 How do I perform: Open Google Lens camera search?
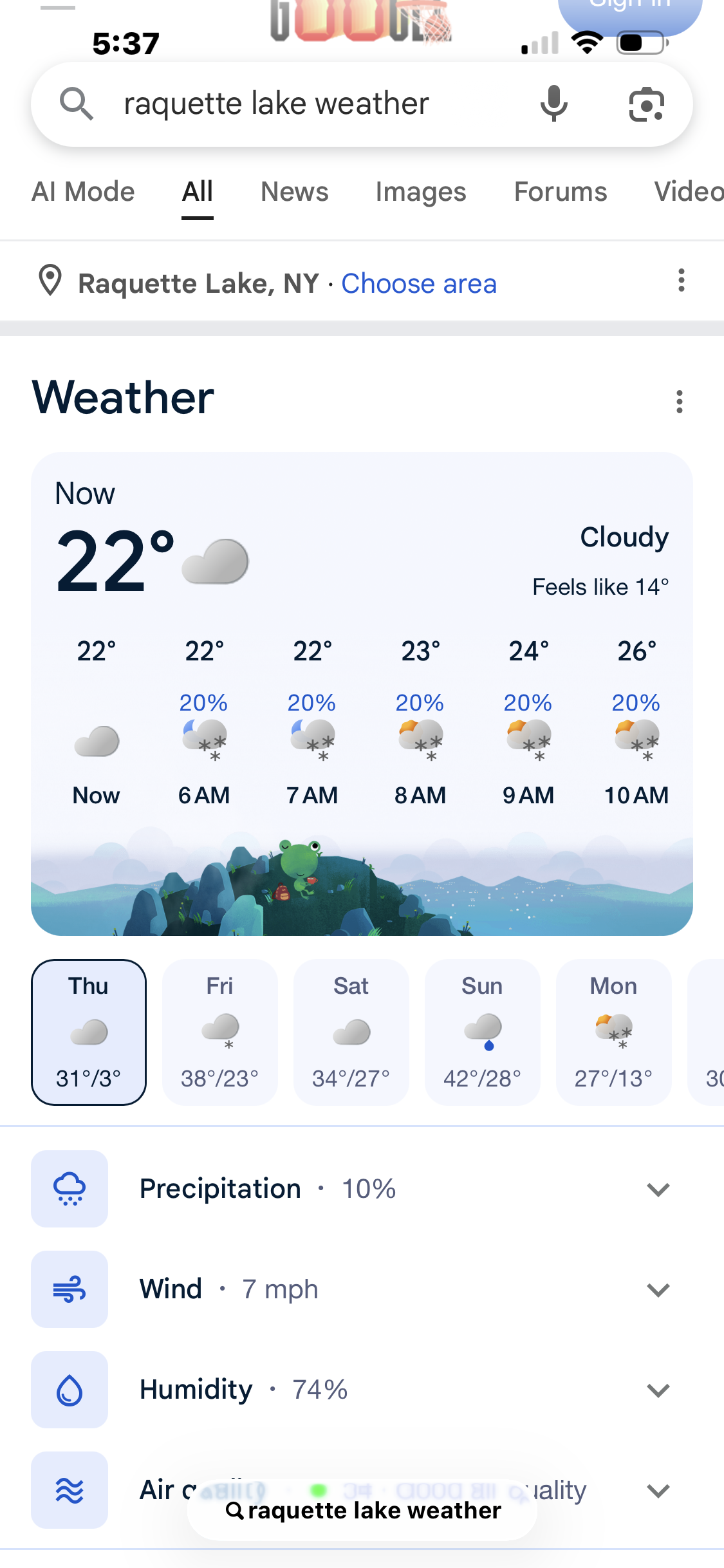(x=646, y=104)
